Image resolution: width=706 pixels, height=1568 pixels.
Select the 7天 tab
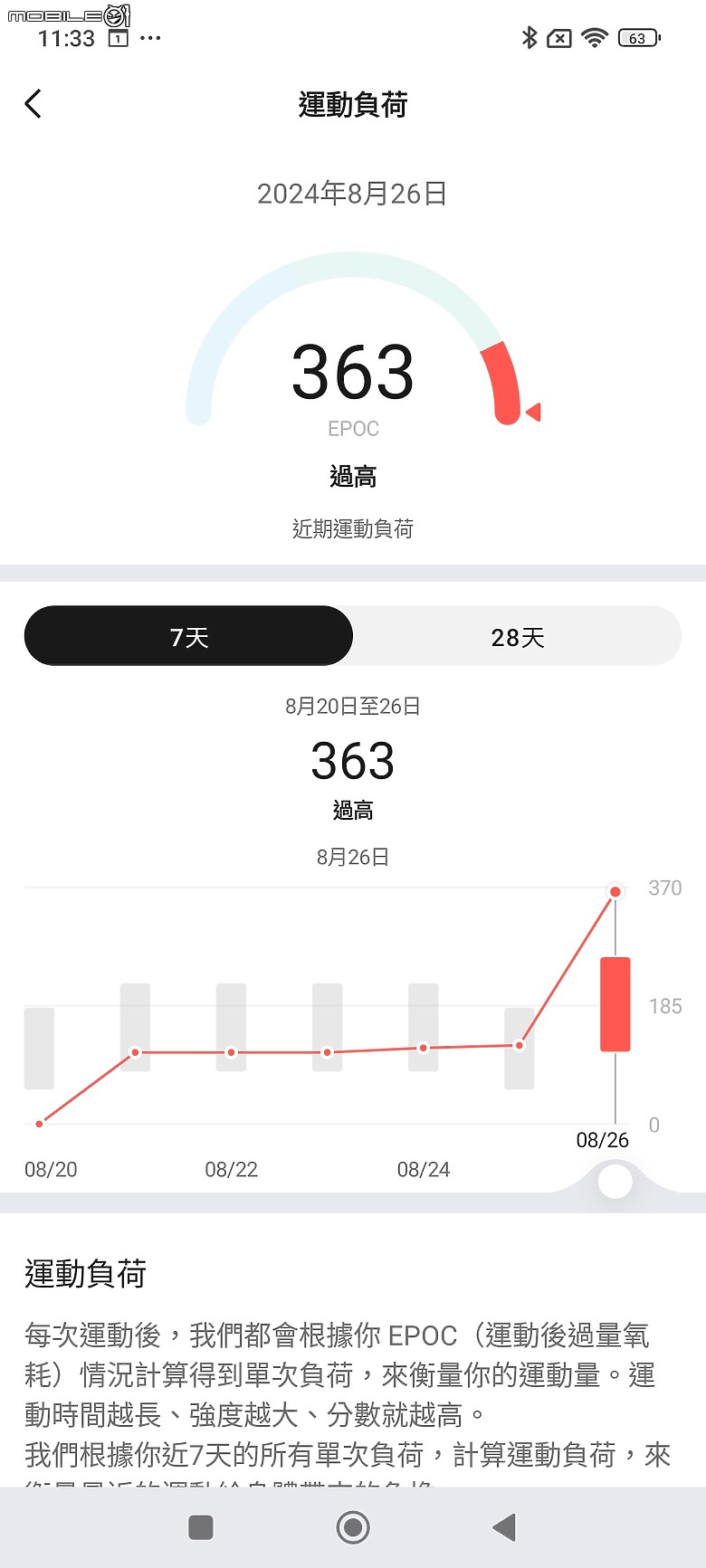pos(188,636)
